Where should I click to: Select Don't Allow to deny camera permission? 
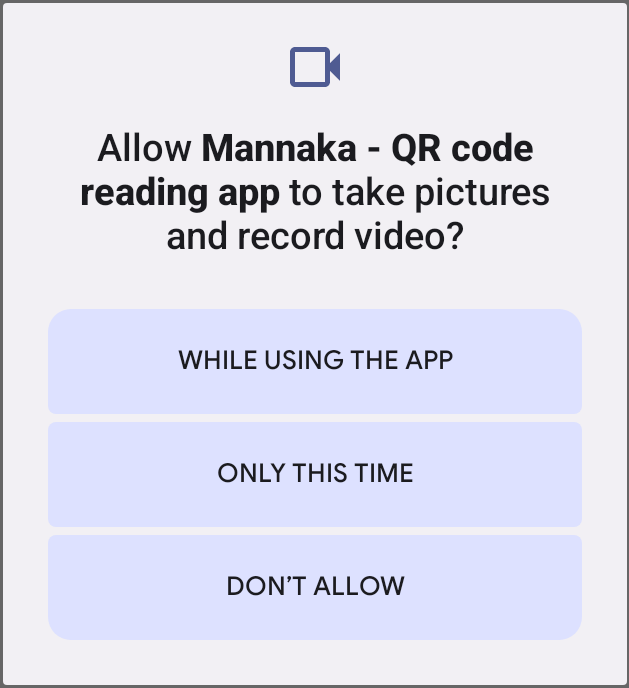coord(315,587)
